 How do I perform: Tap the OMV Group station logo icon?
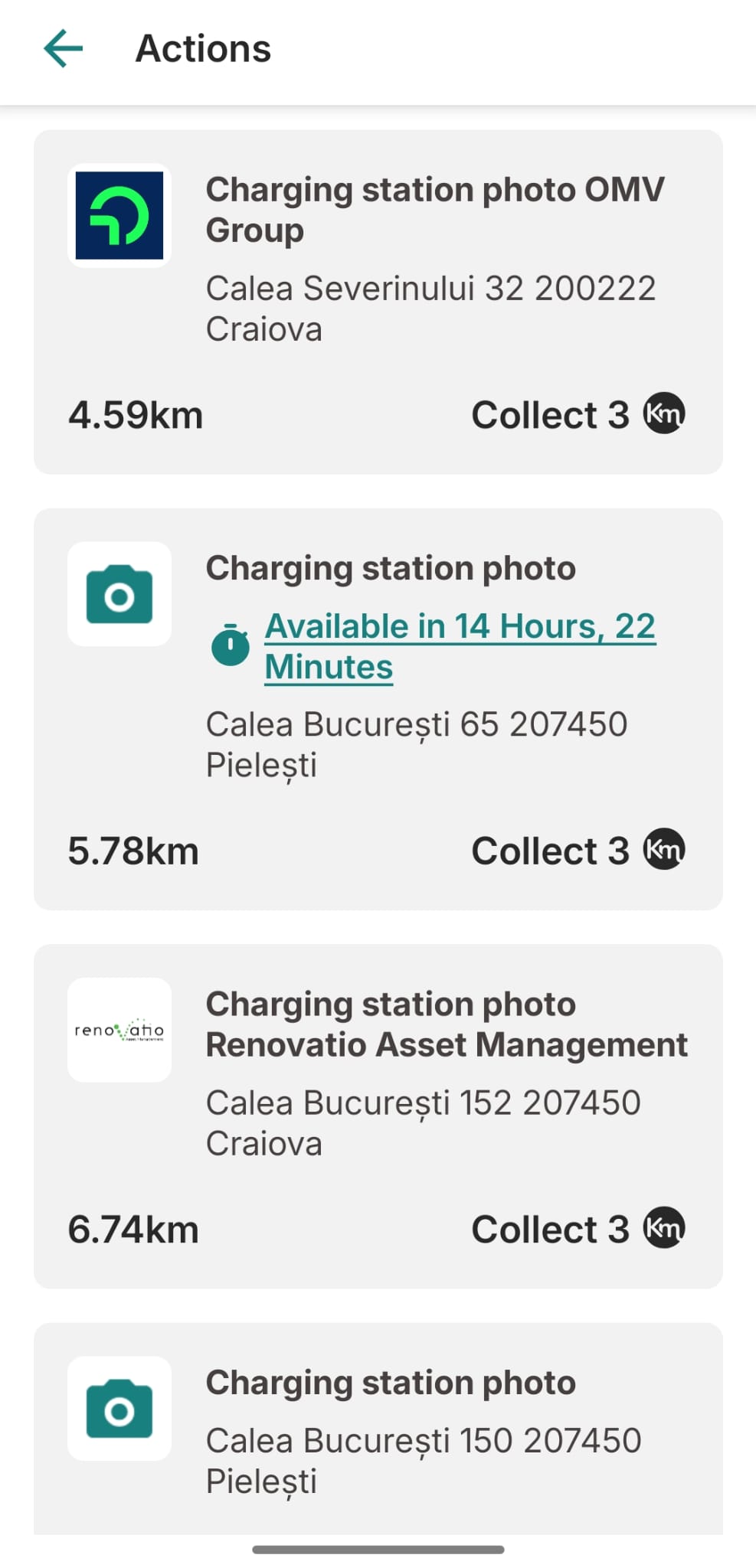pos(119,215)
